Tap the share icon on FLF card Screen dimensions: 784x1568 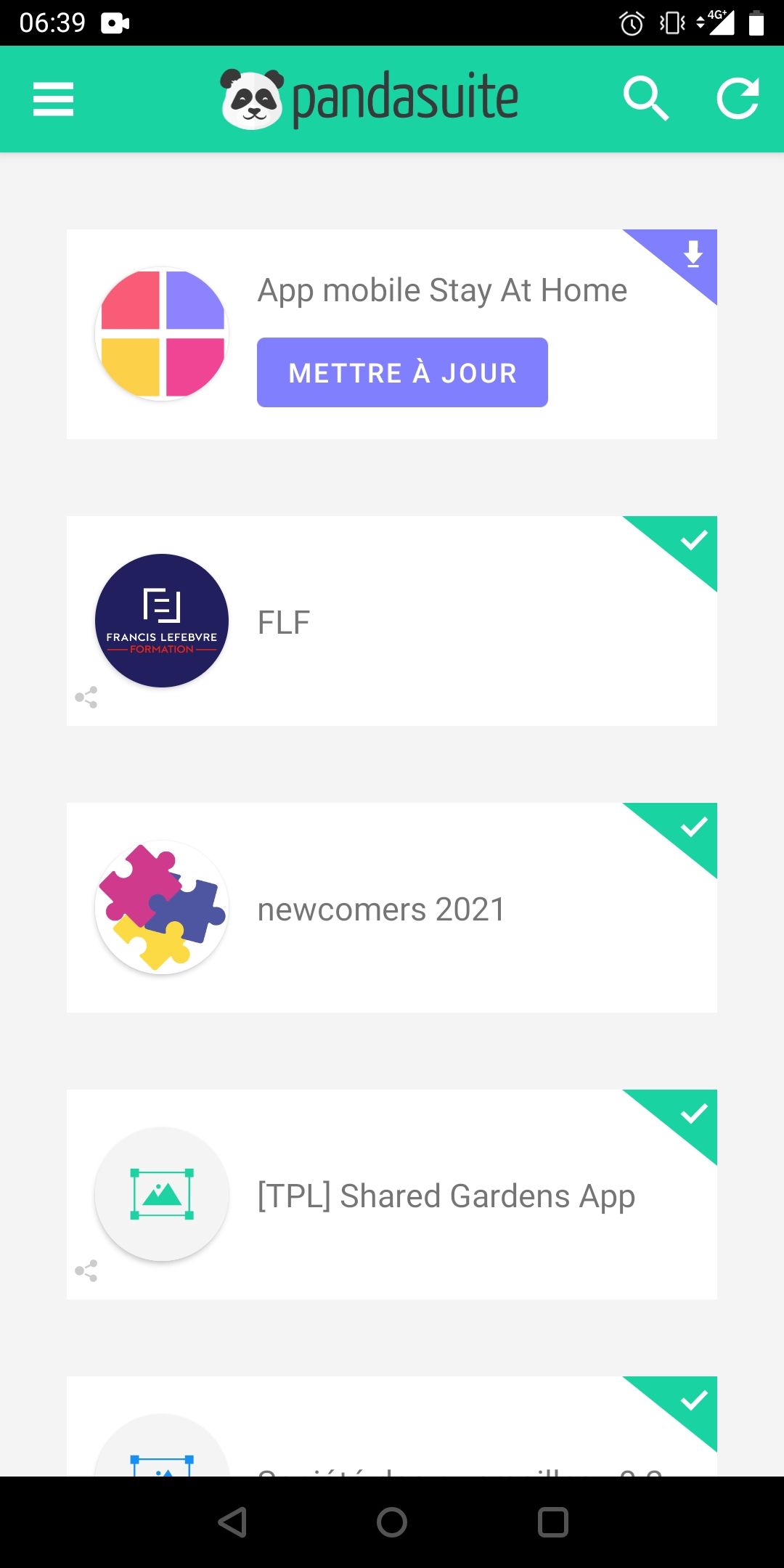tap(86, 698)
